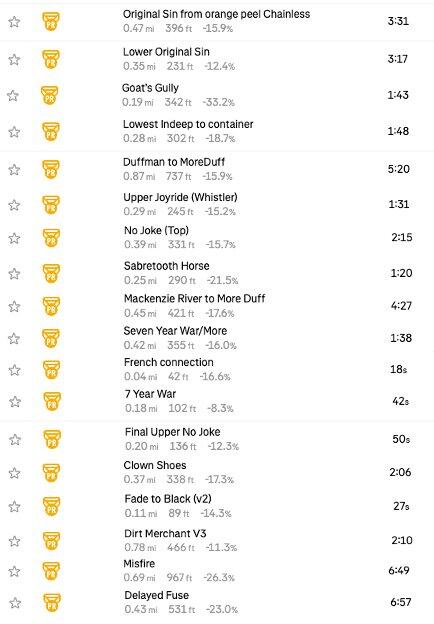Open Lowest Indeep to container segment
This screenshot has width=434, height=624.
pos(188,124)
